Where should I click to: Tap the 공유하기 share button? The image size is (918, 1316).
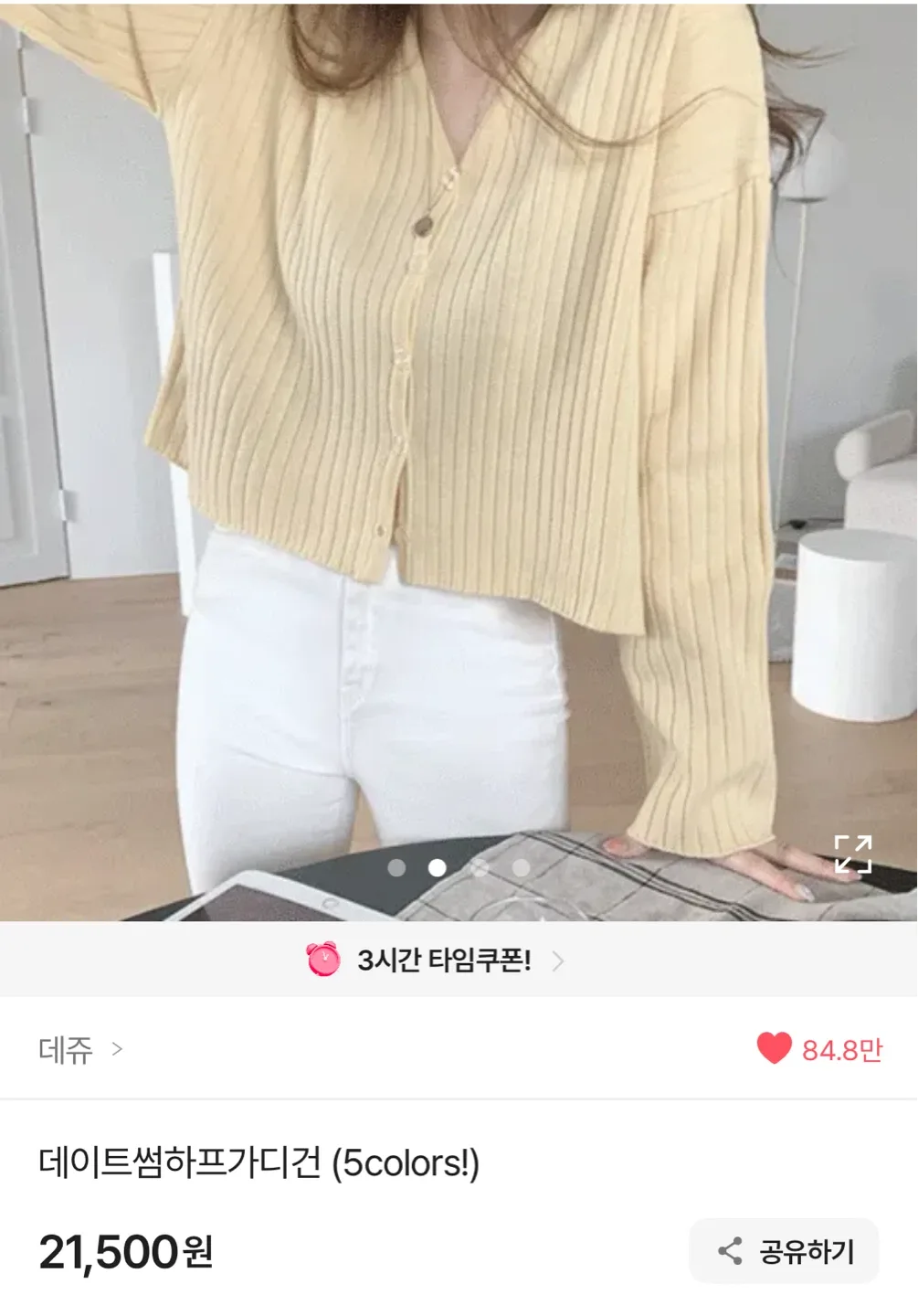coord(785,1251)
